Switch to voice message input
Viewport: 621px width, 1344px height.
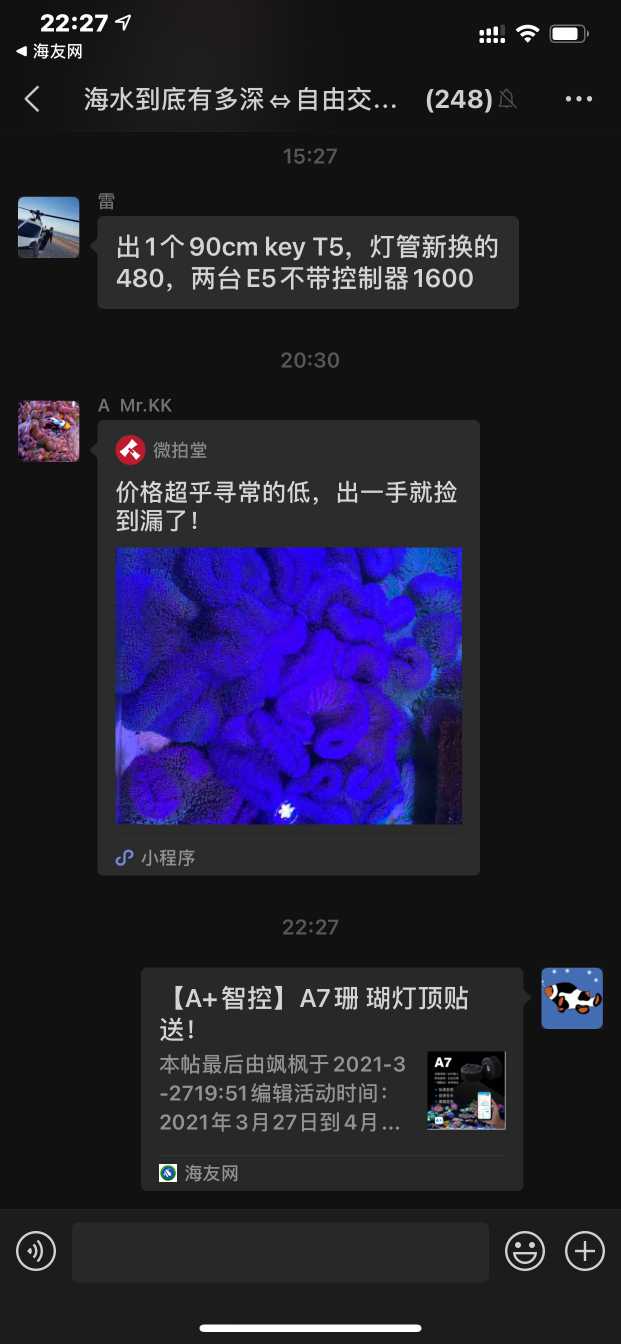pos(36,1251)
